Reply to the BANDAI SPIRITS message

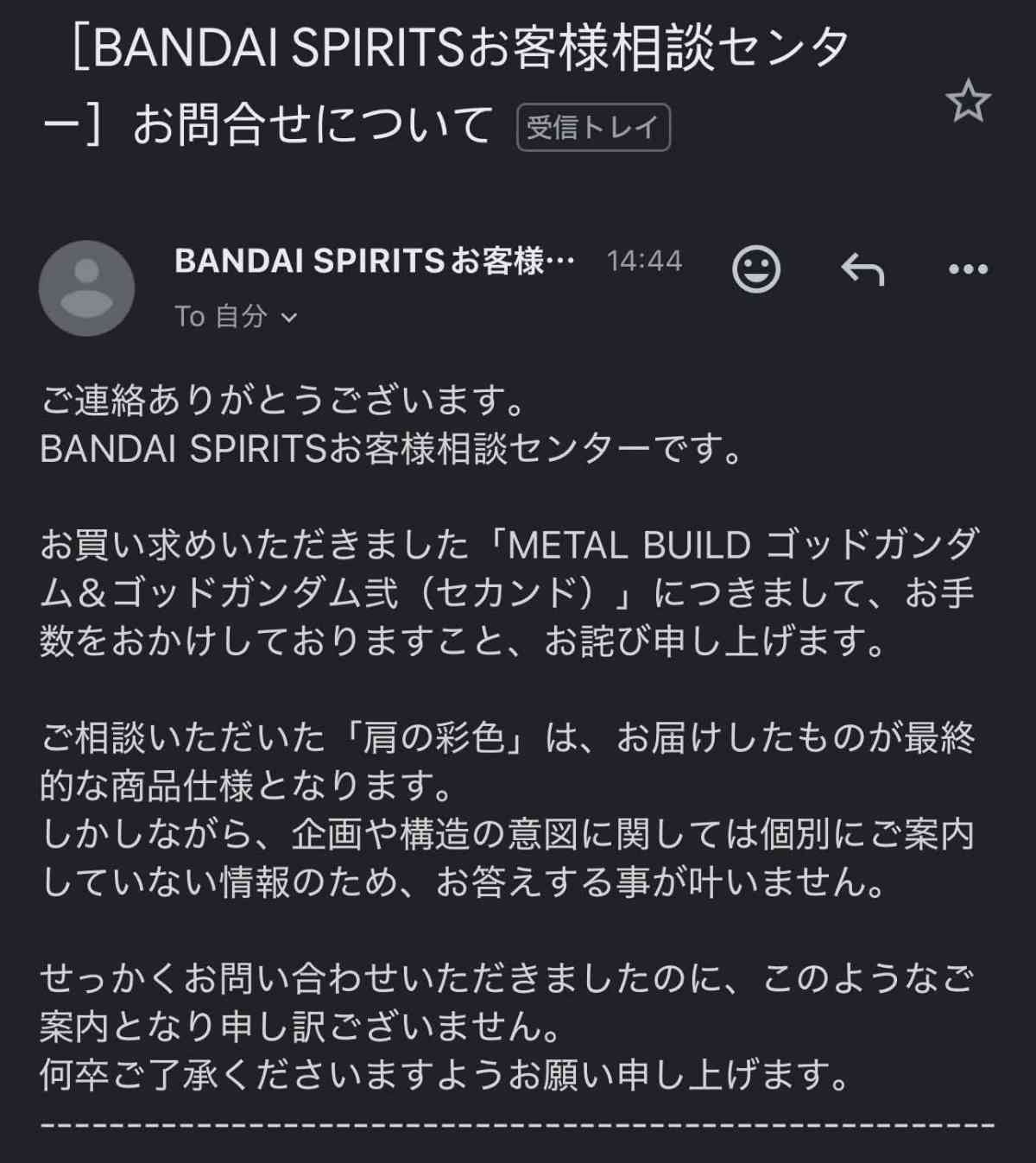click(862, 269)
